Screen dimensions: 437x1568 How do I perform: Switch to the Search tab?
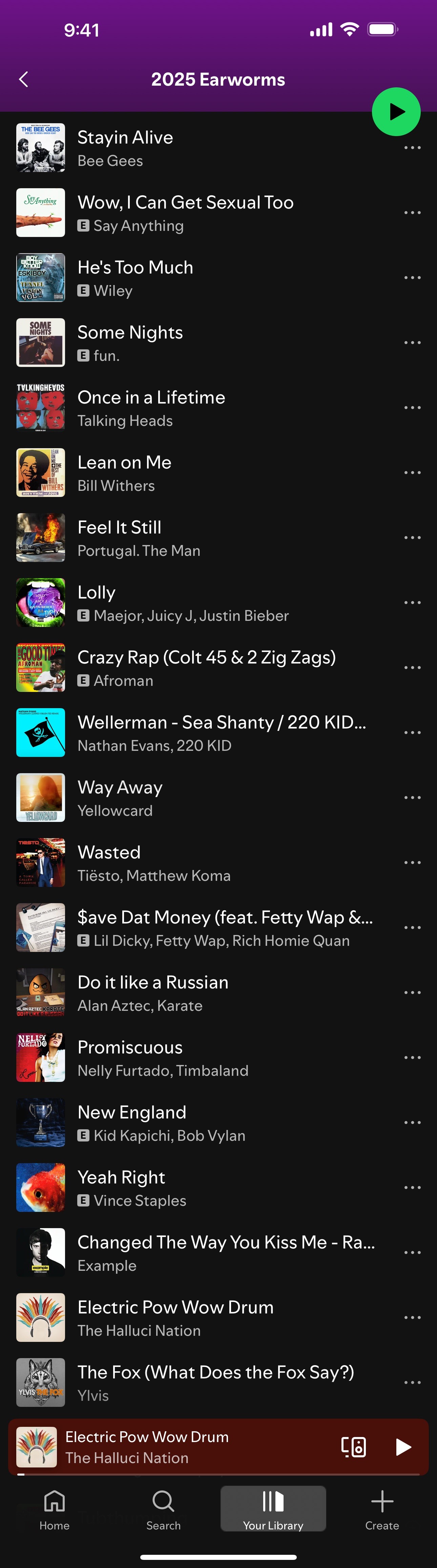[163, 1509]
